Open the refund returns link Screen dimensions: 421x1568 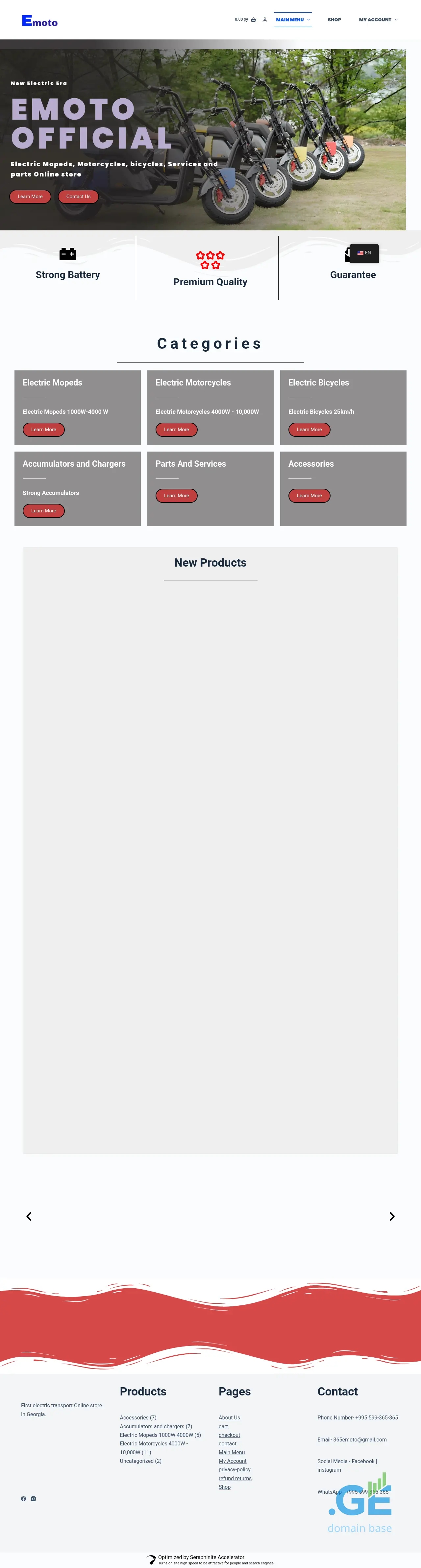[235, 1478]
